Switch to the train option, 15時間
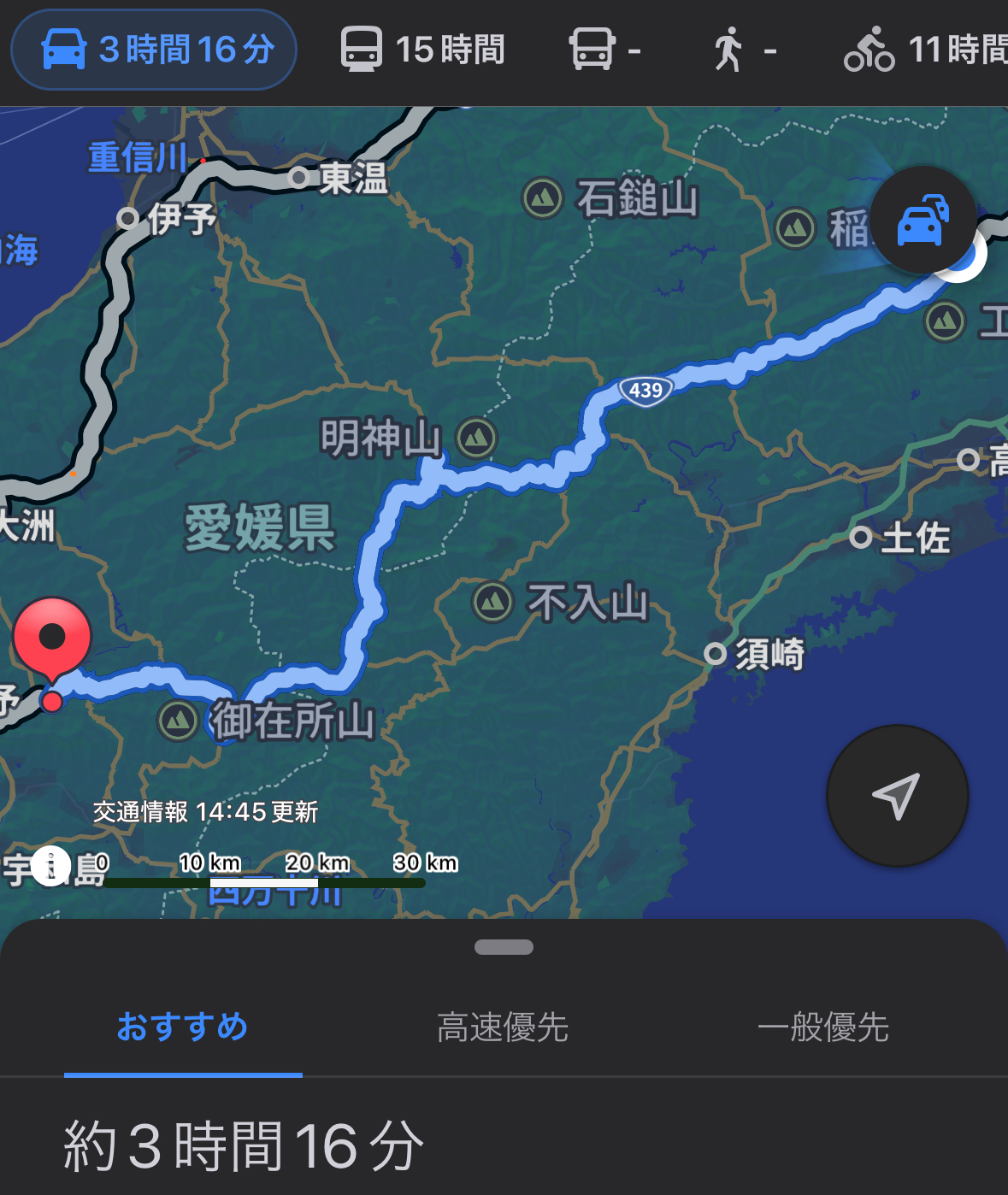The width and height of the screenshot is (1008, 1195). (x=423, y=50)
